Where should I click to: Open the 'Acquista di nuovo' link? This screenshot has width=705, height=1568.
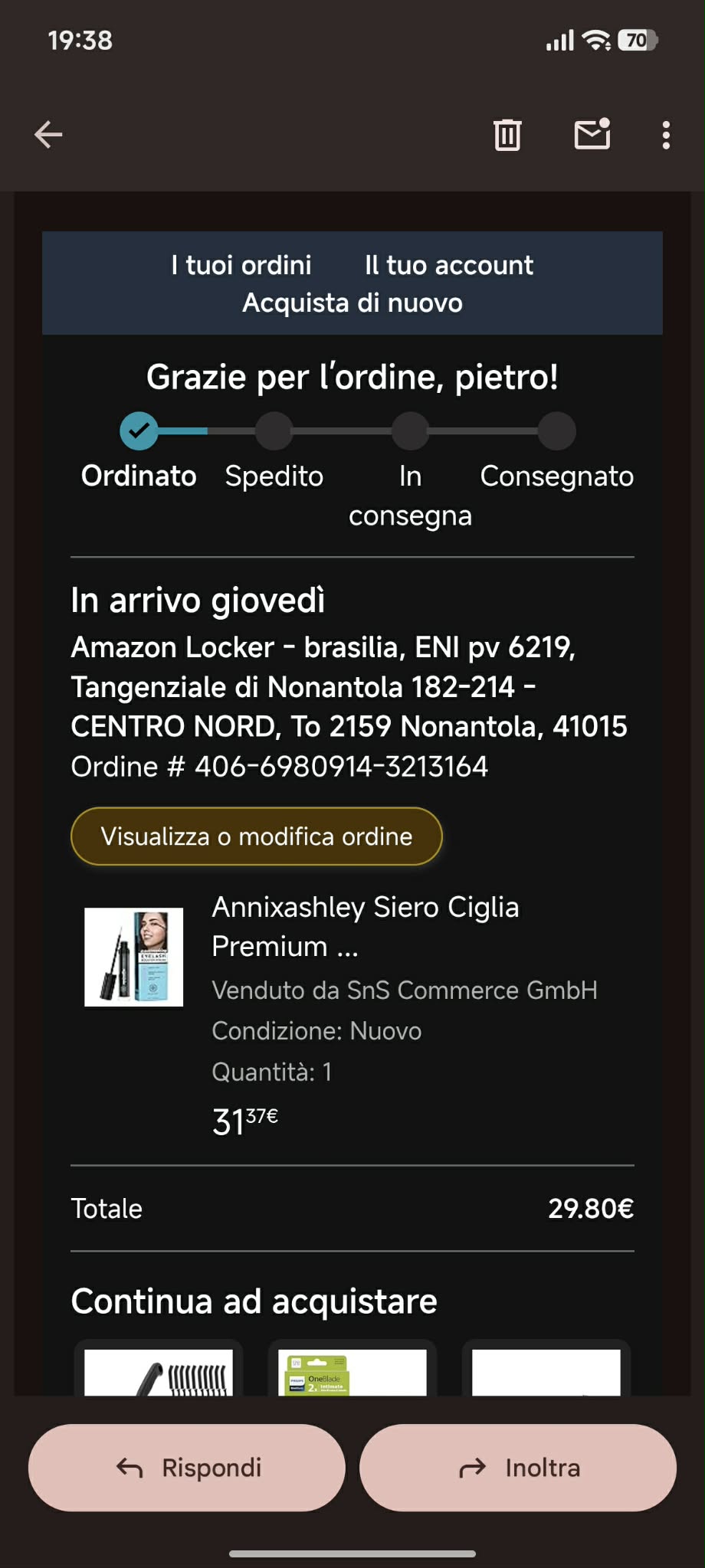pyautogui.click(x=352, y=303)
